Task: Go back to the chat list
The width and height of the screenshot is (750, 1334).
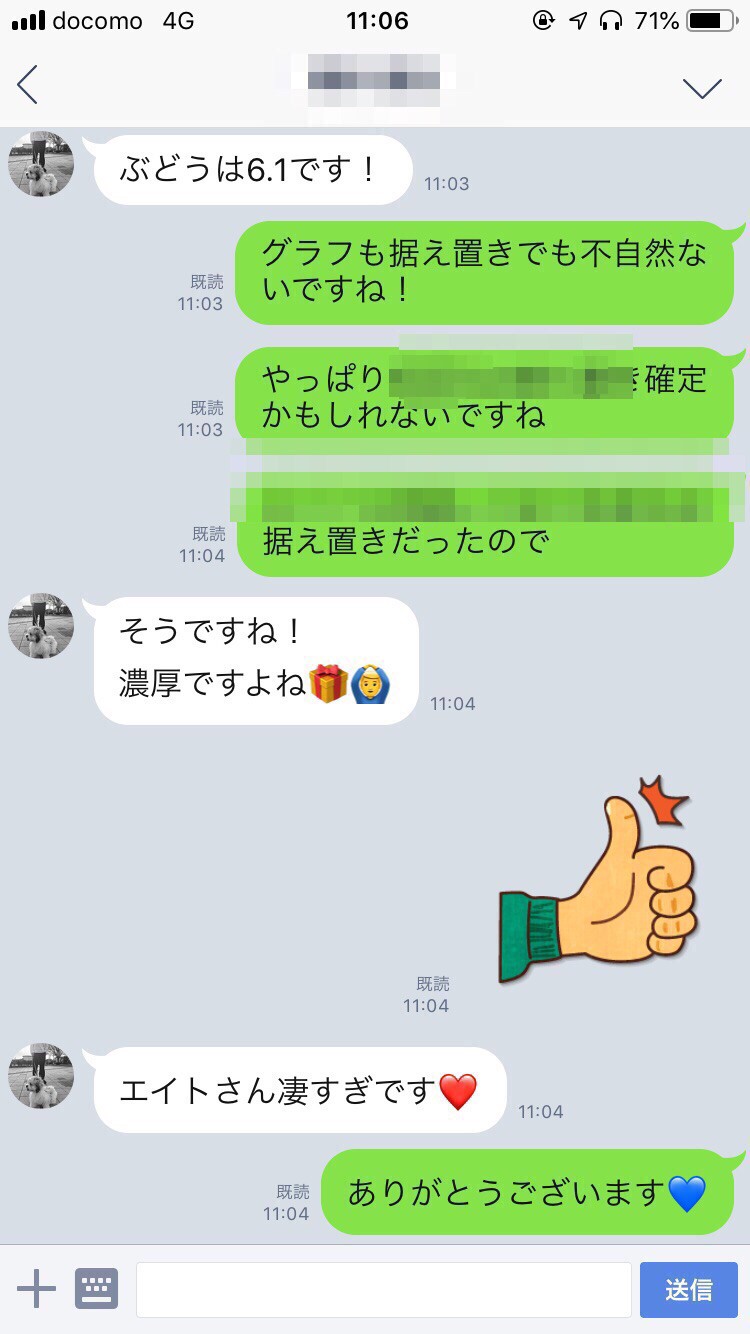Action: pos(28,85)
